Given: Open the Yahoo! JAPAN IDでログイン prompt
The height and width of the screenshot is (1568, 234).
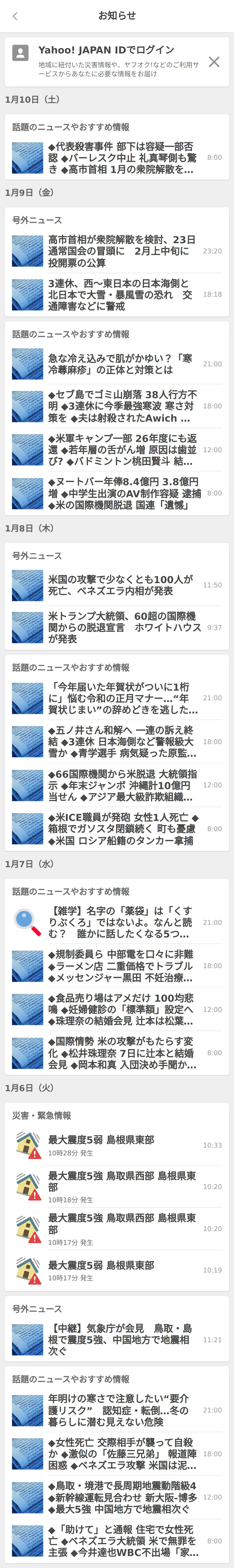Looking at the screenshot, I should [x=106, y=50].
